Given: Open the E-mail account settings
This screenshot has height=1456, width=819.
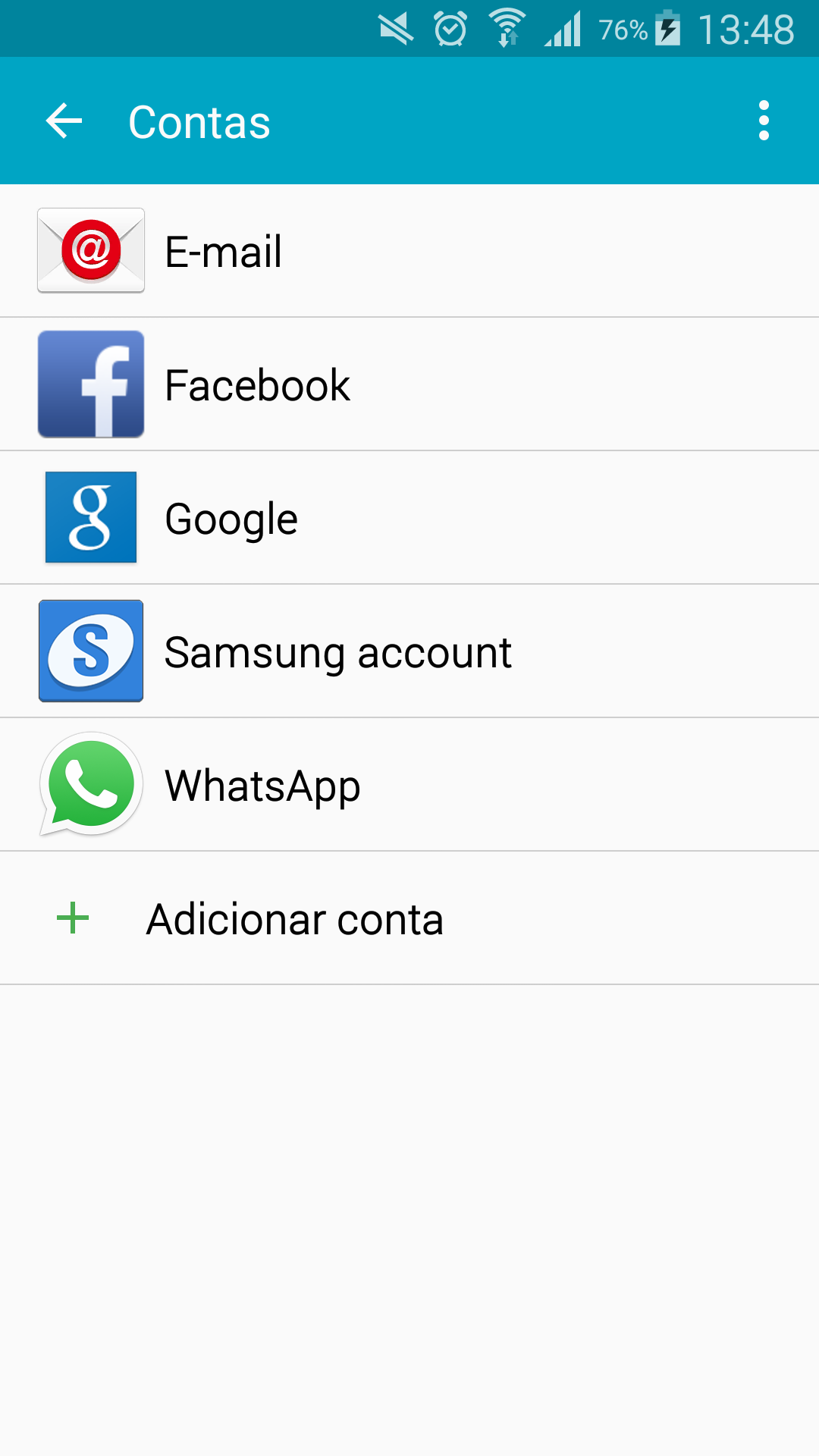Looking at the screenshot, I should click(409, 251).
